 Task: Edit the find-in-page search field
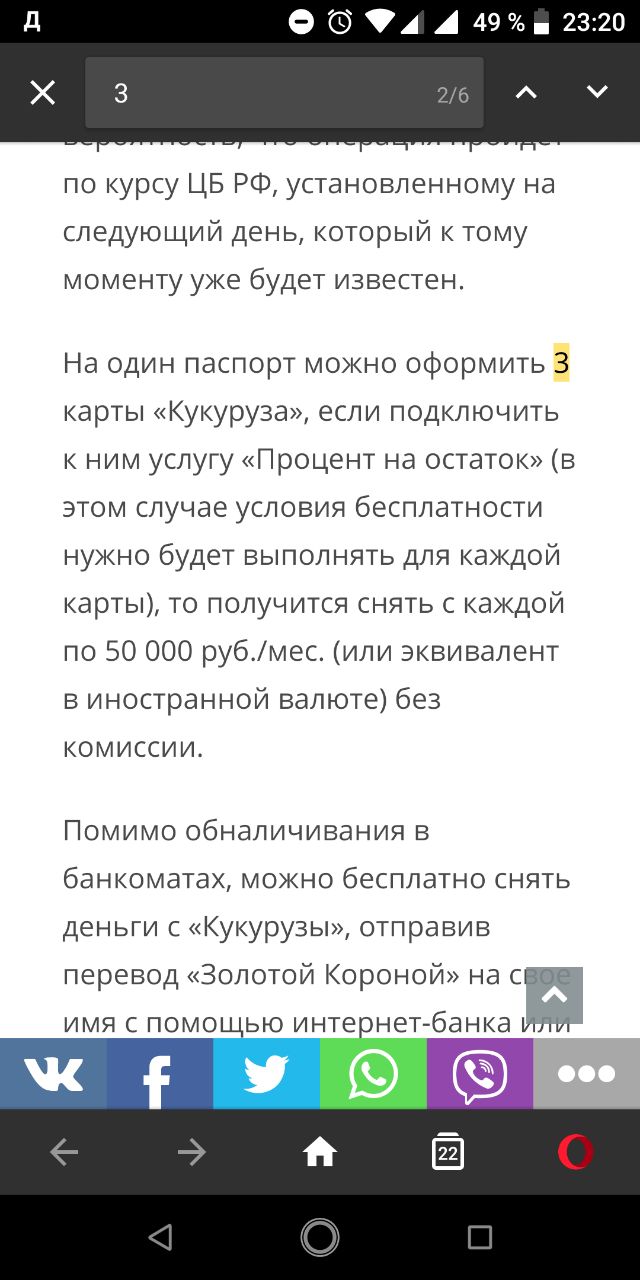click(x=270, y=93)
